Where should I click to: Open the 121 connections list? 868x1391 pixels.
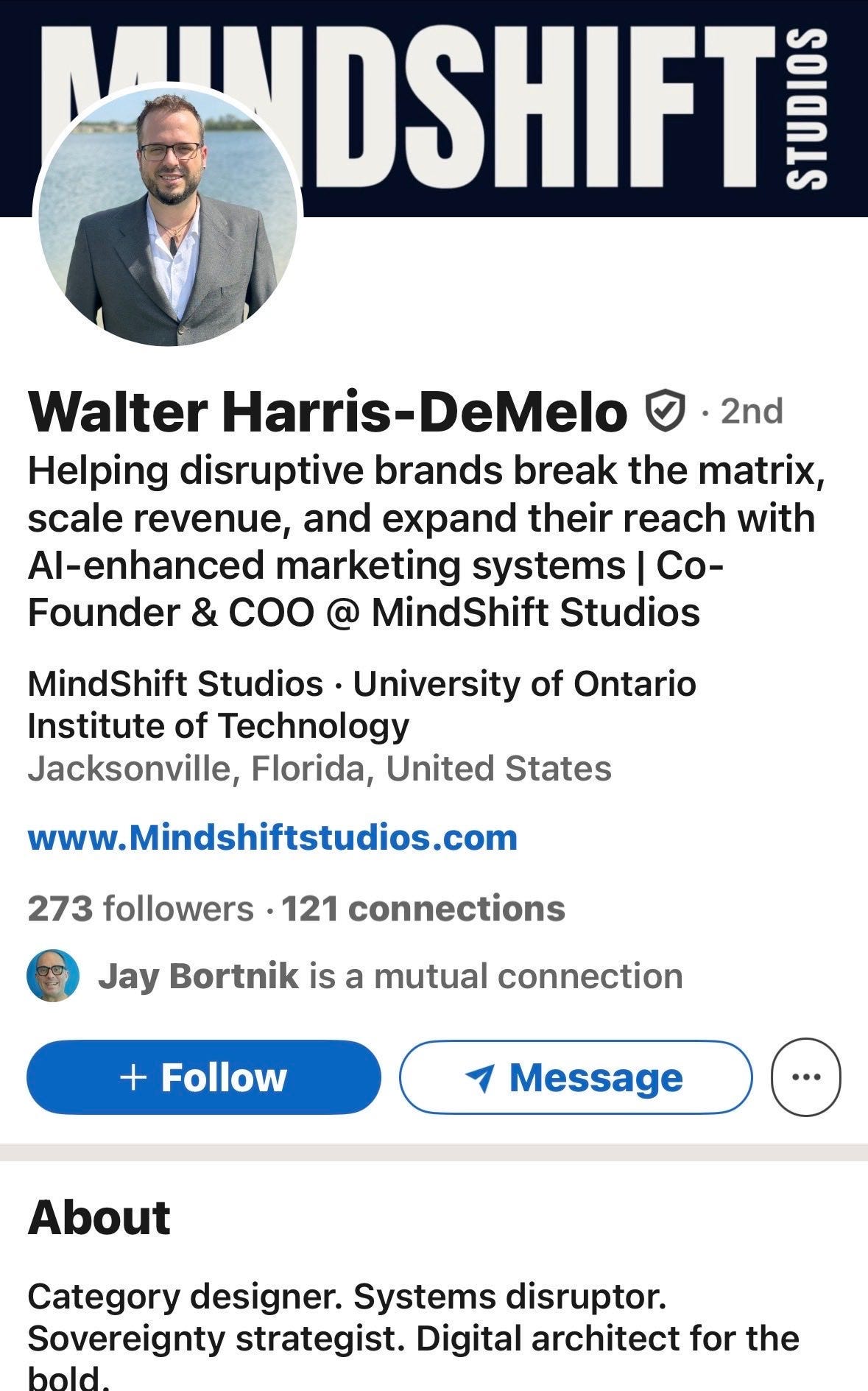(x=423, y=909)
